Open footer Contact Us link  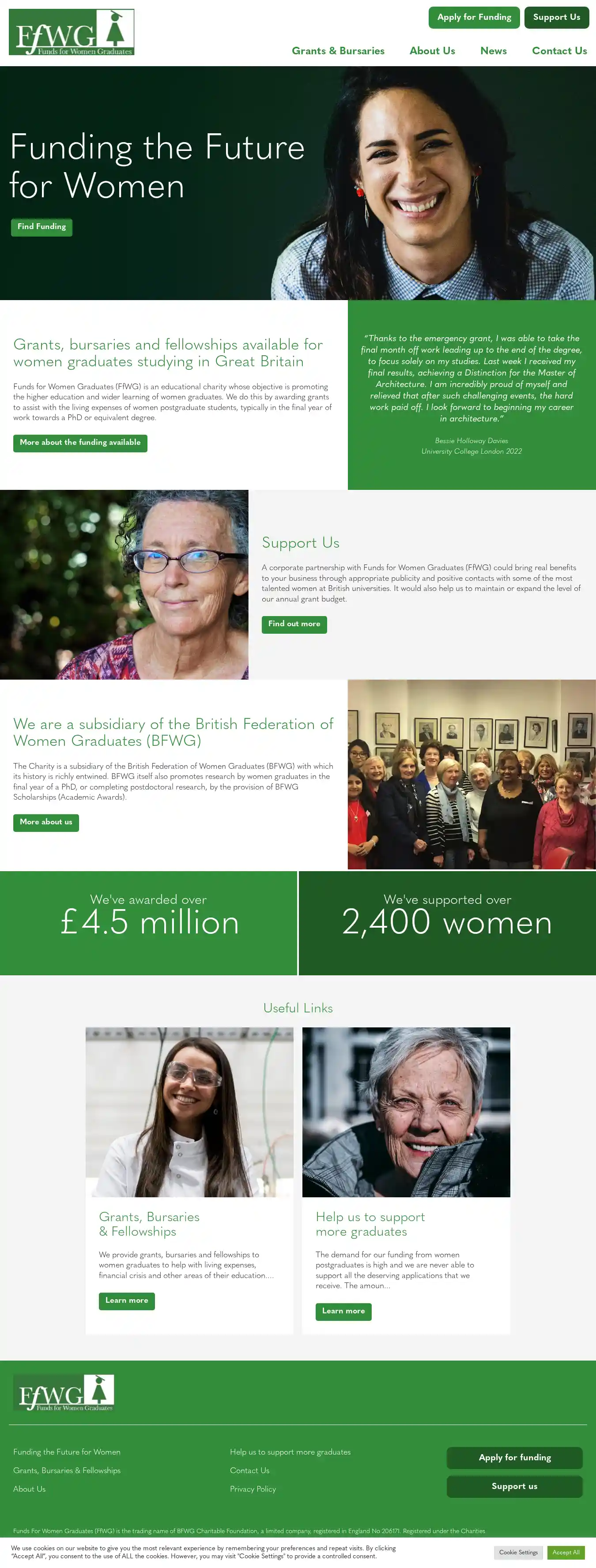pyautogui.click(x=249, y=1470)
